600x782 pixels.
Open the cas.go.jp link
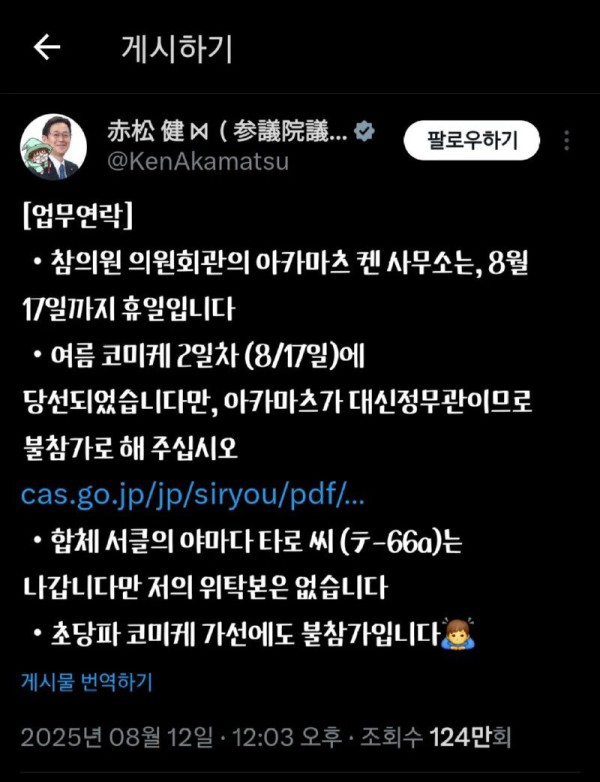193,495
